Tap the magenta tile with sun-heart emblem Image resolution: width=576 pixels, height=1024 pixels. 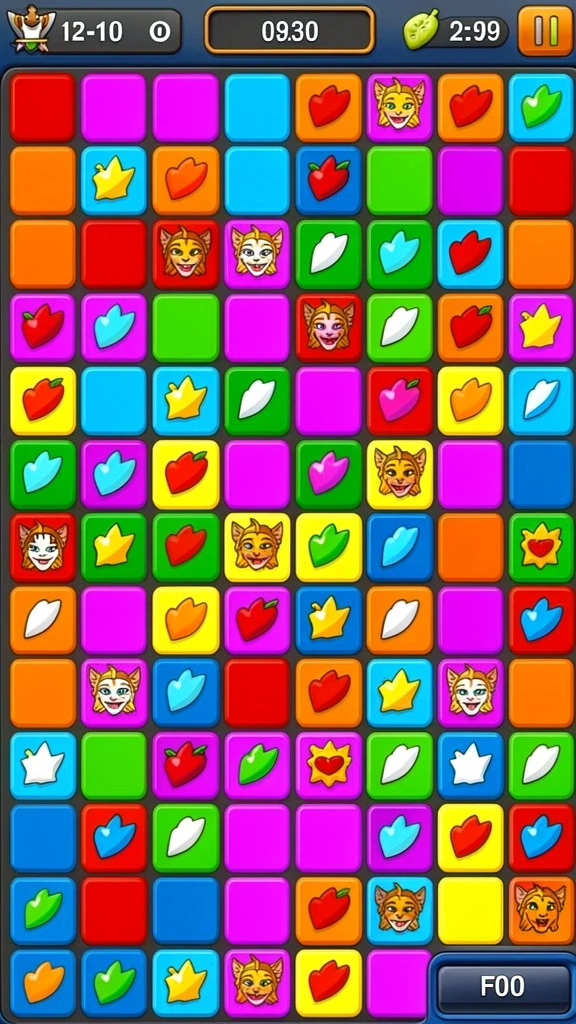[328, 765]
